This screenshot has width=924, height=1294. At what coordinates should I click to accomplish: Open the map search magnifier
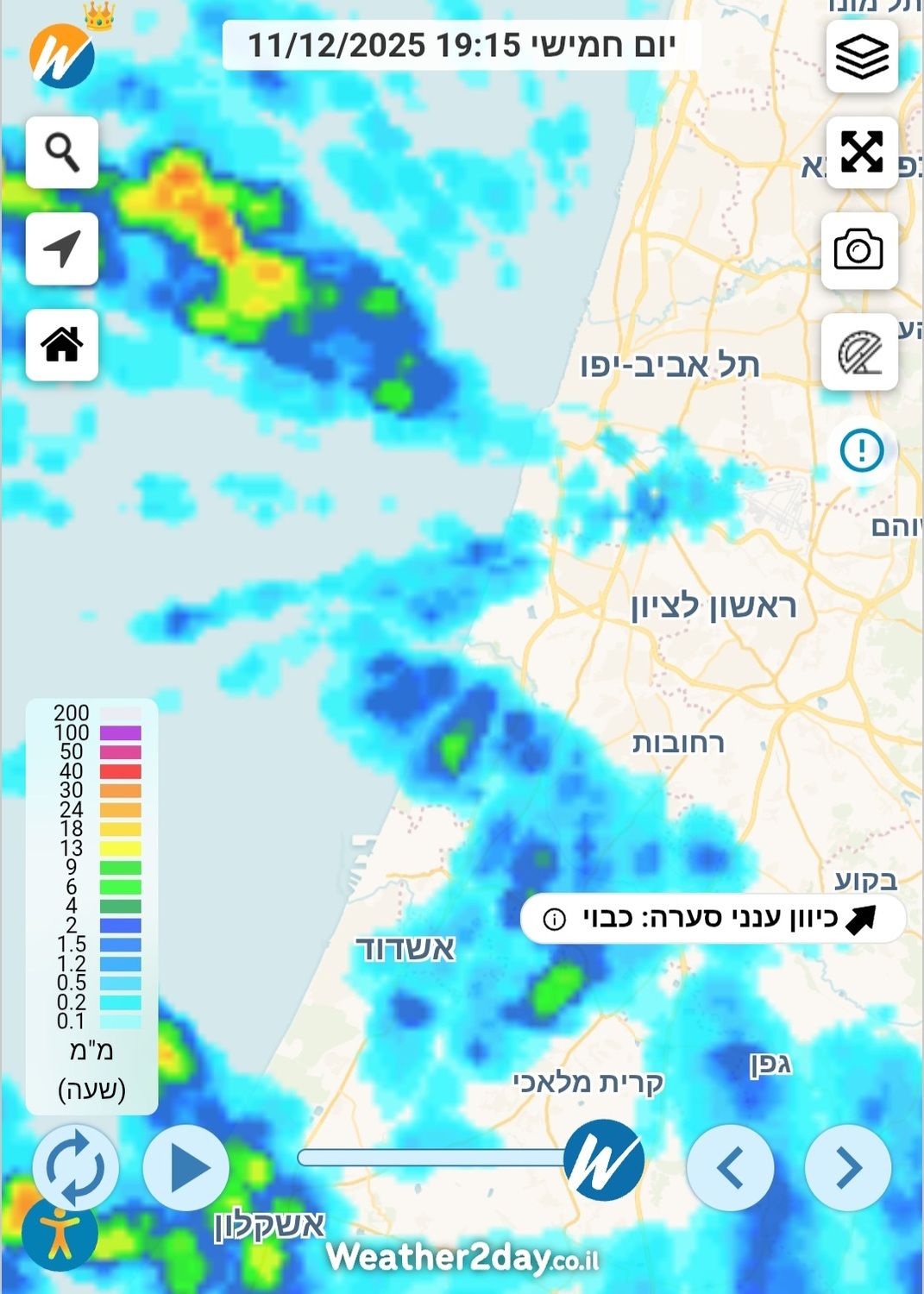[62, 153]
